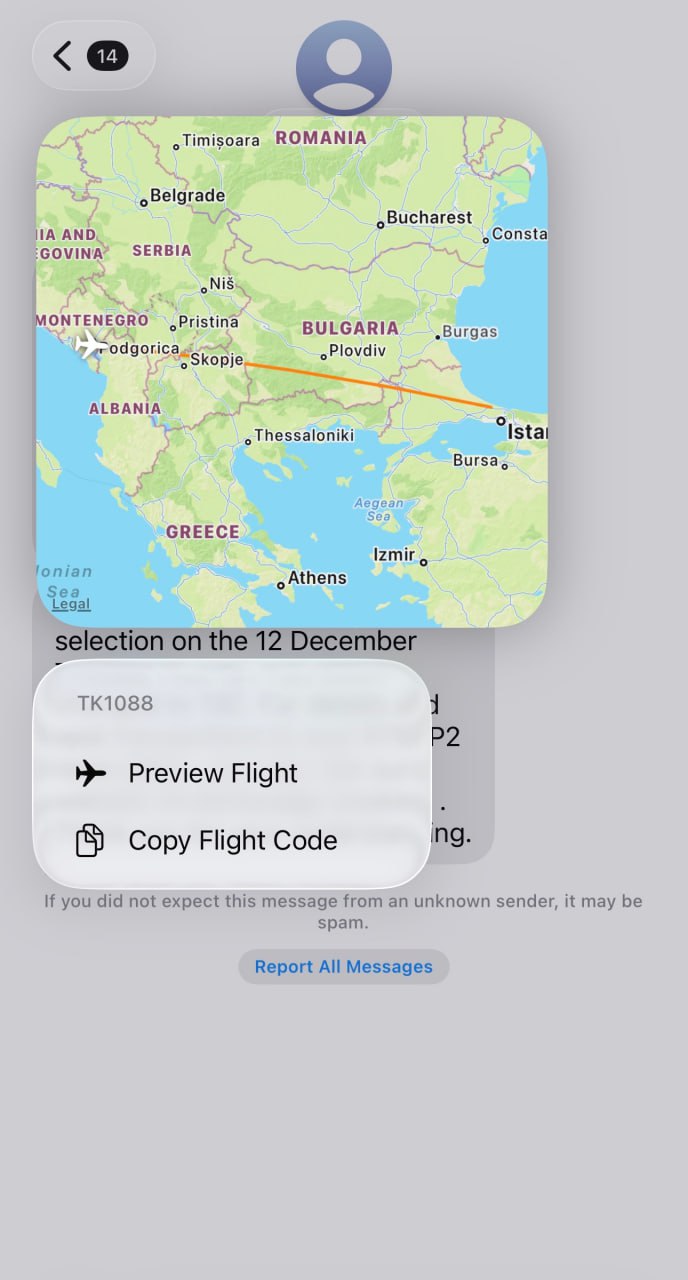Open the contact avatar details
Image resolution: width=688 pixels, height=1280 pixels.
coord(343,68)
